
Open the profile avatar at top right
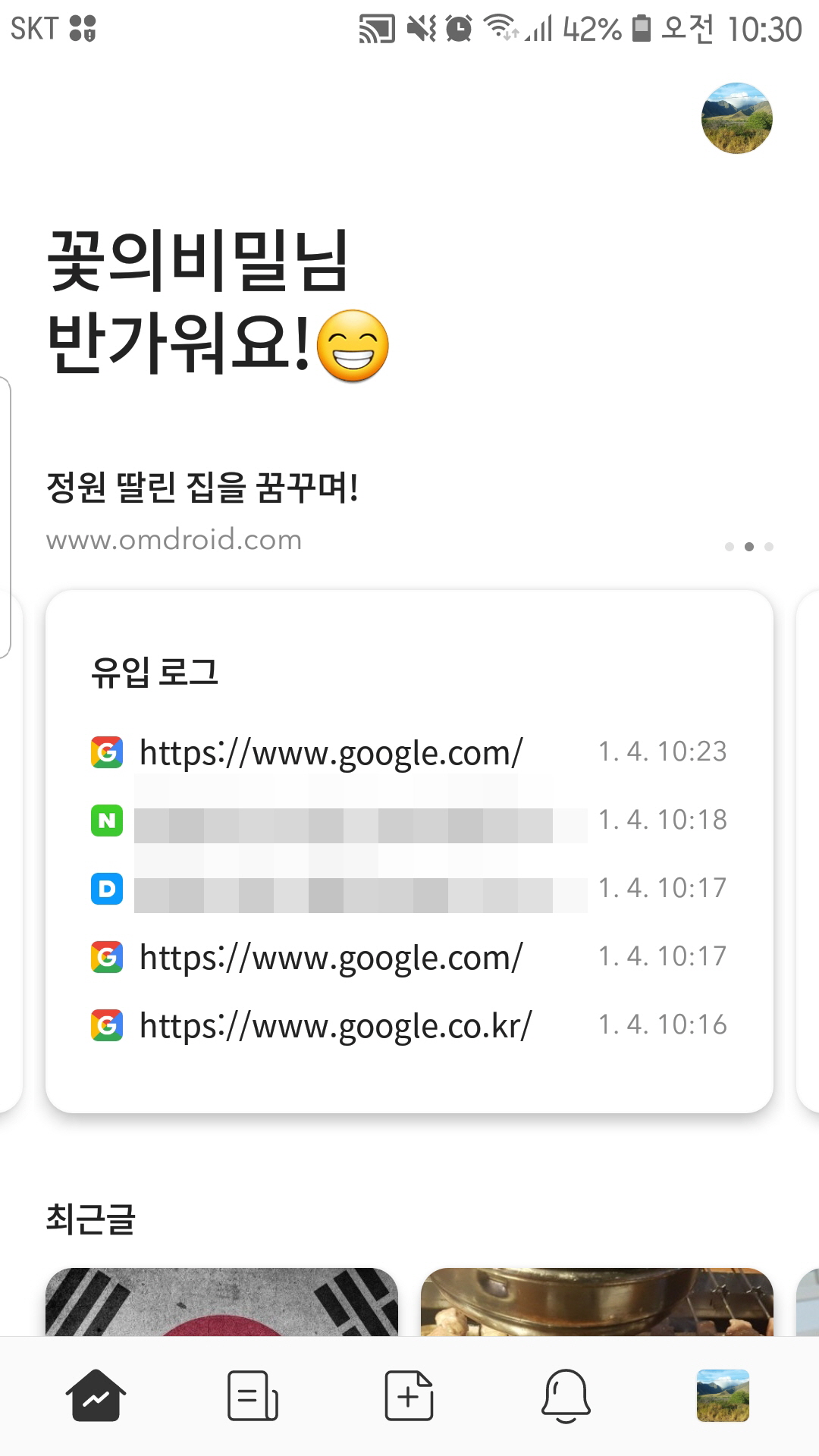[x=736, y=118]
